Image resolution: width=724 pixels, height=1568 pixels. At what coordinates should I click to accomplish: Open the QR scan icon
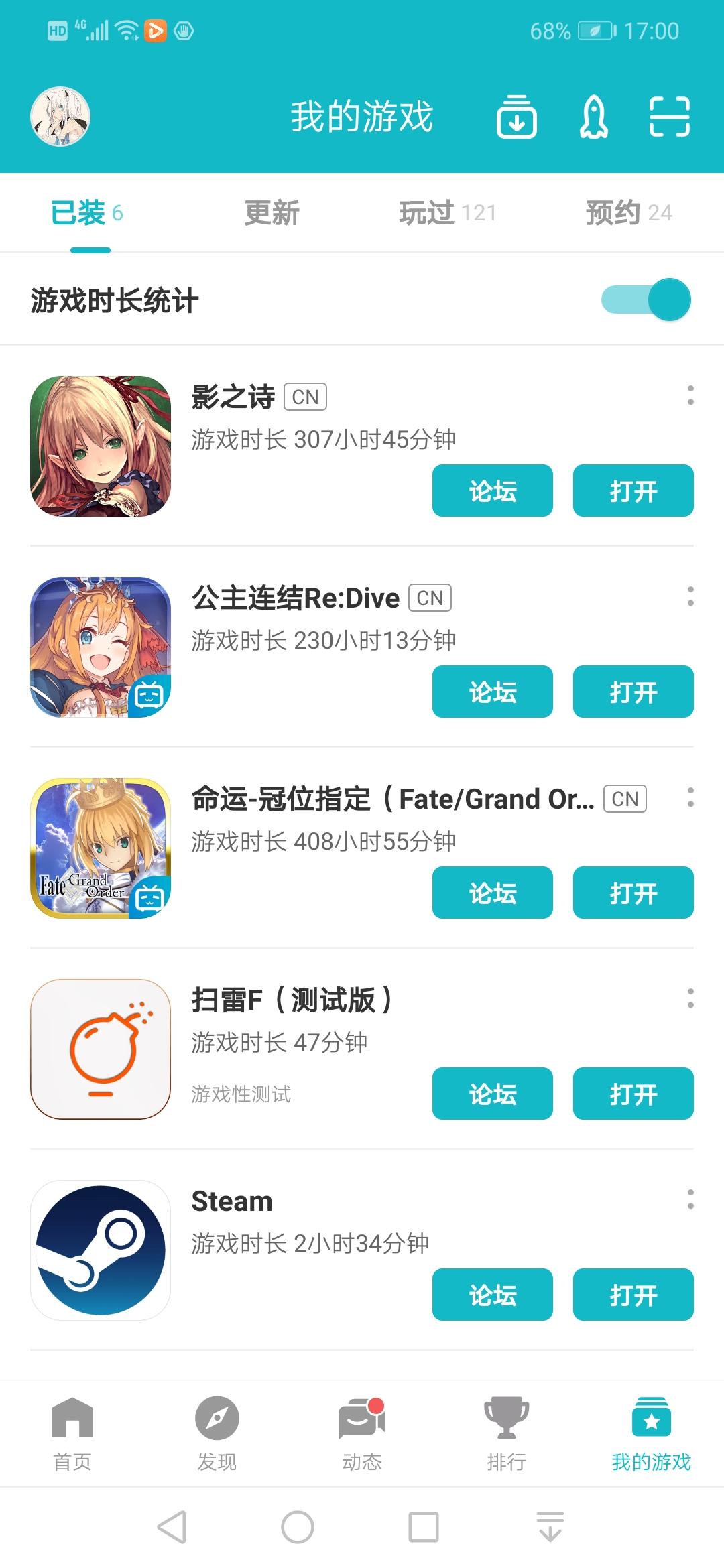pyautogui.click(x=669, y=117)
